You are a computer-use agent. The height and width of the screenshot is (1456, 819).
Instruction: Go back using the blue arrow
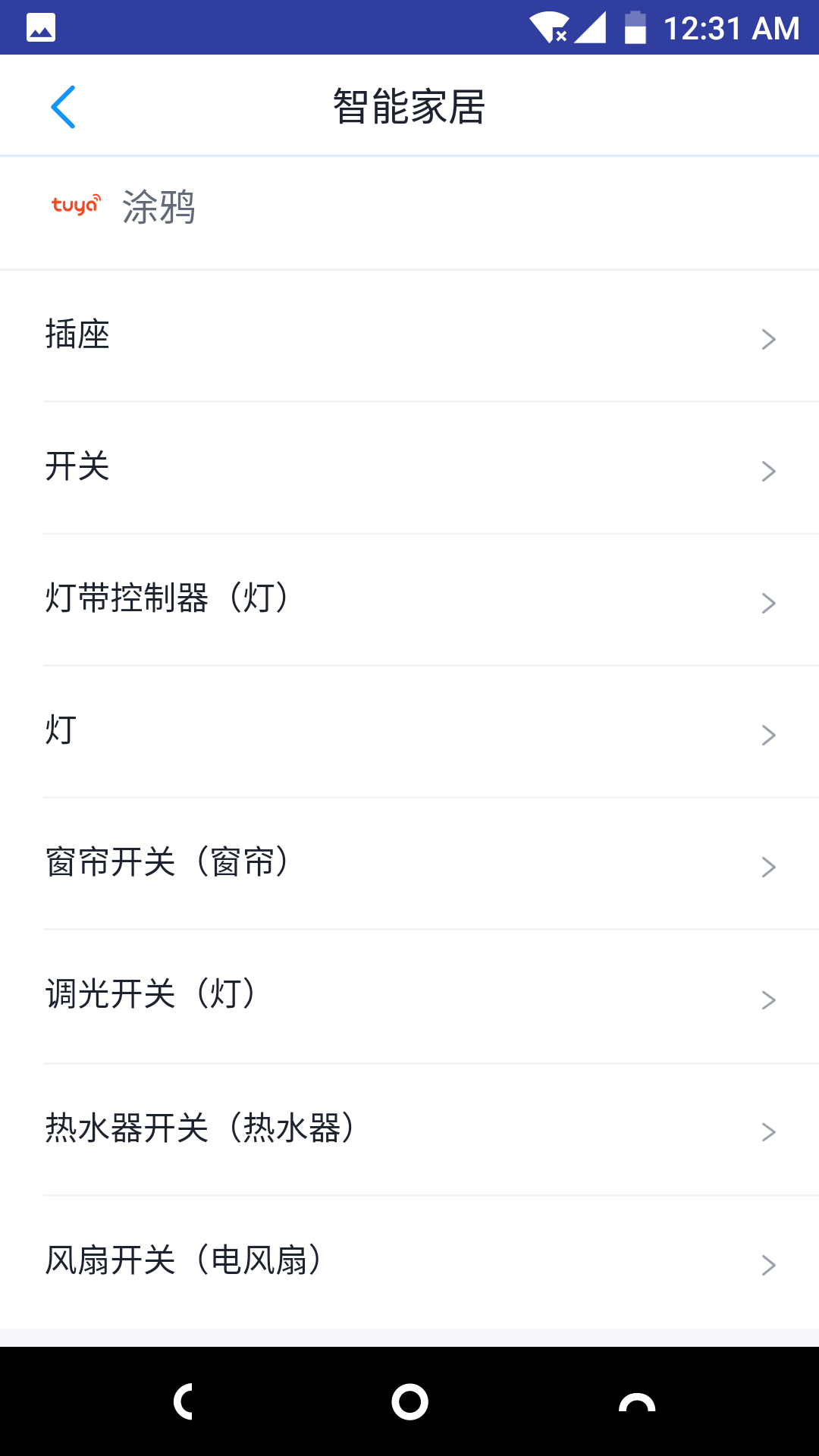(x=63, y=107)
